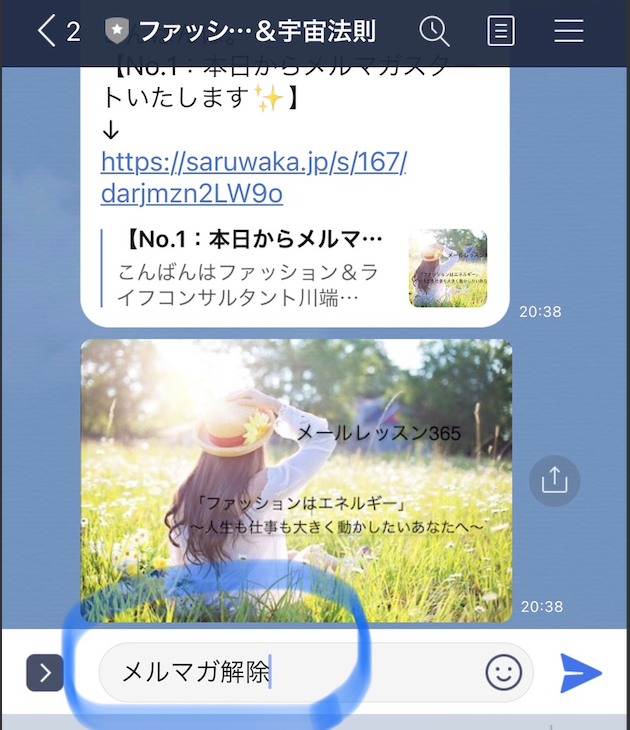Image resolution: width=630 pixels, height=730 pixels.
Task: Go back to the chat list
Action: 48,31
